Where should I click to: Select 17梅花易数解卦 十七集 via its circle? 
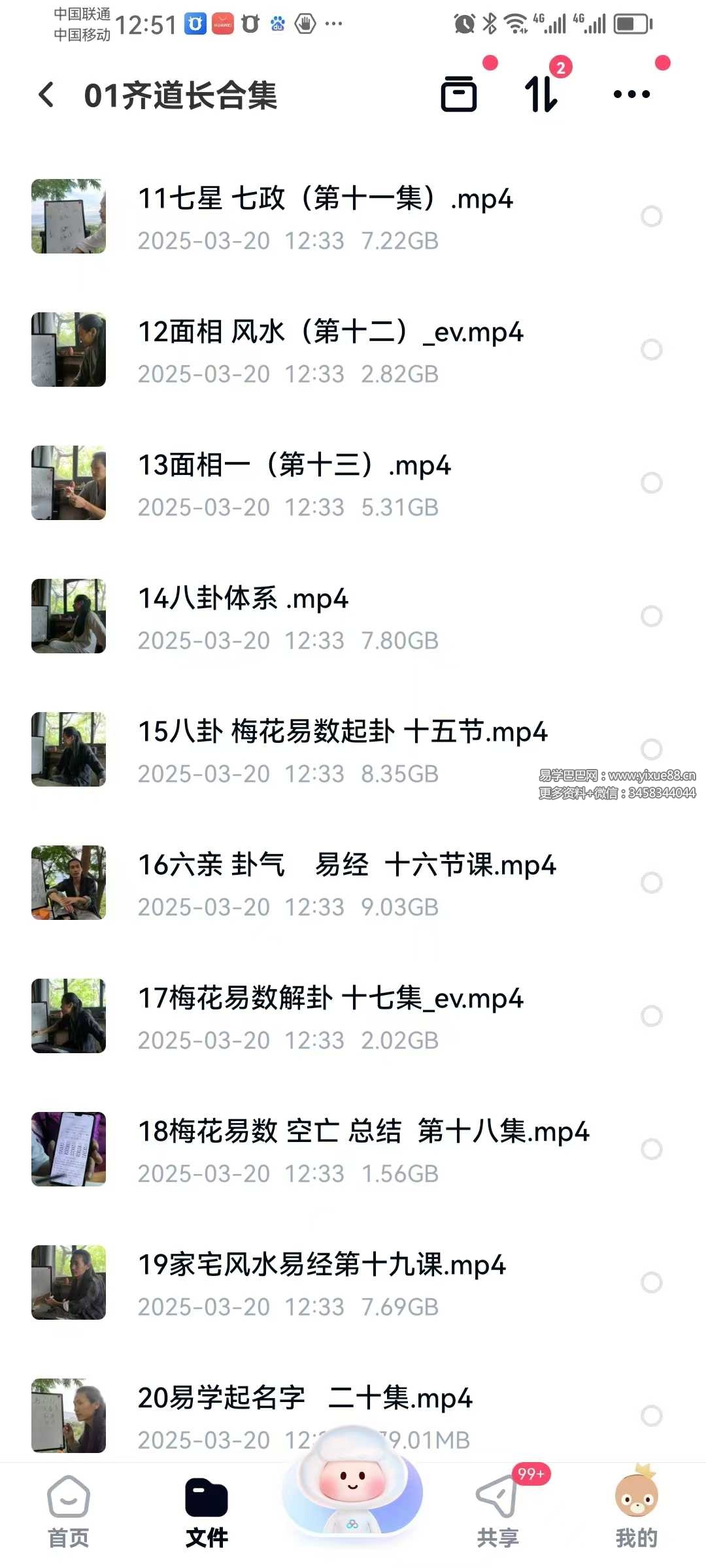(651, 1016)
